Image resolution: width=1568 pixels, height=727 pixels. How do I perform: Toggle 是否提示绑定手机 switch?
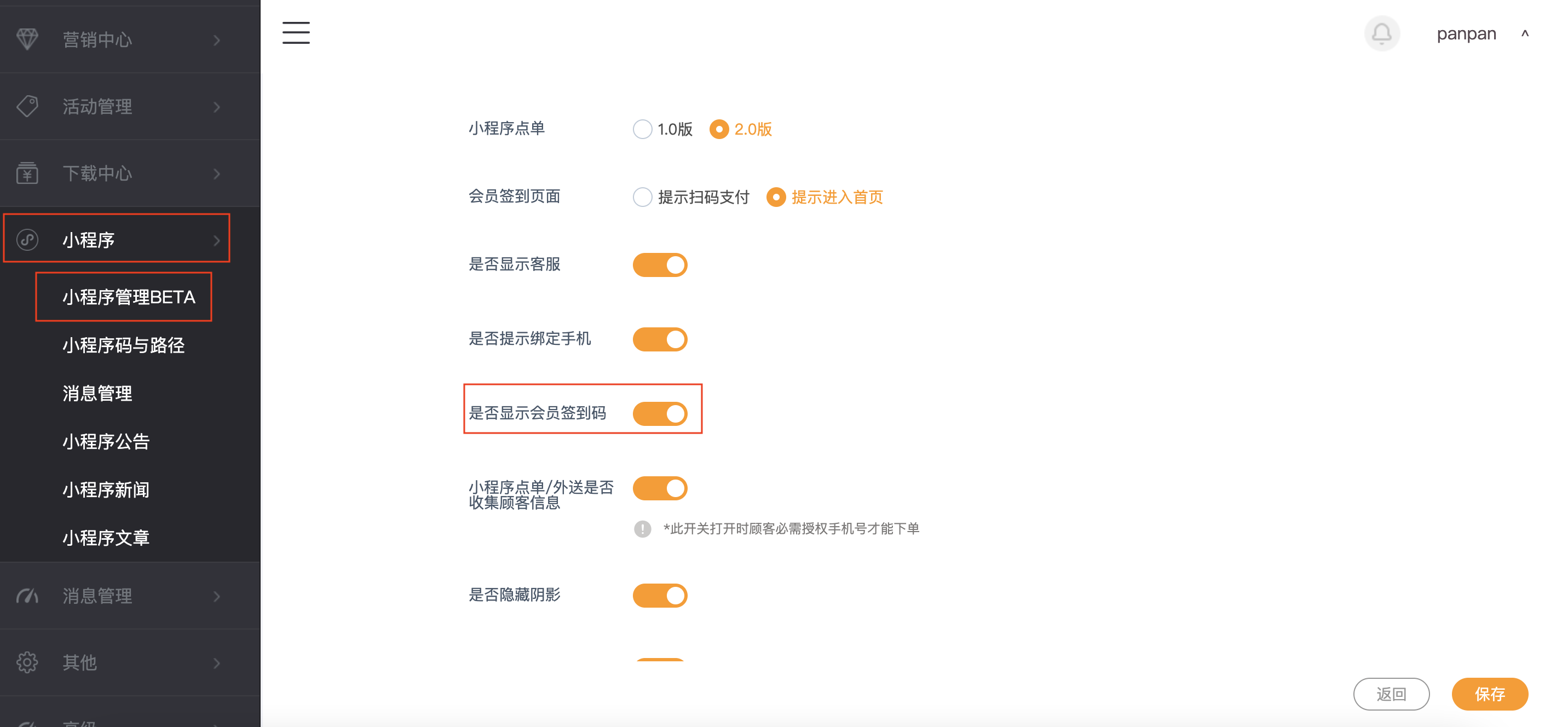[660, 339]
